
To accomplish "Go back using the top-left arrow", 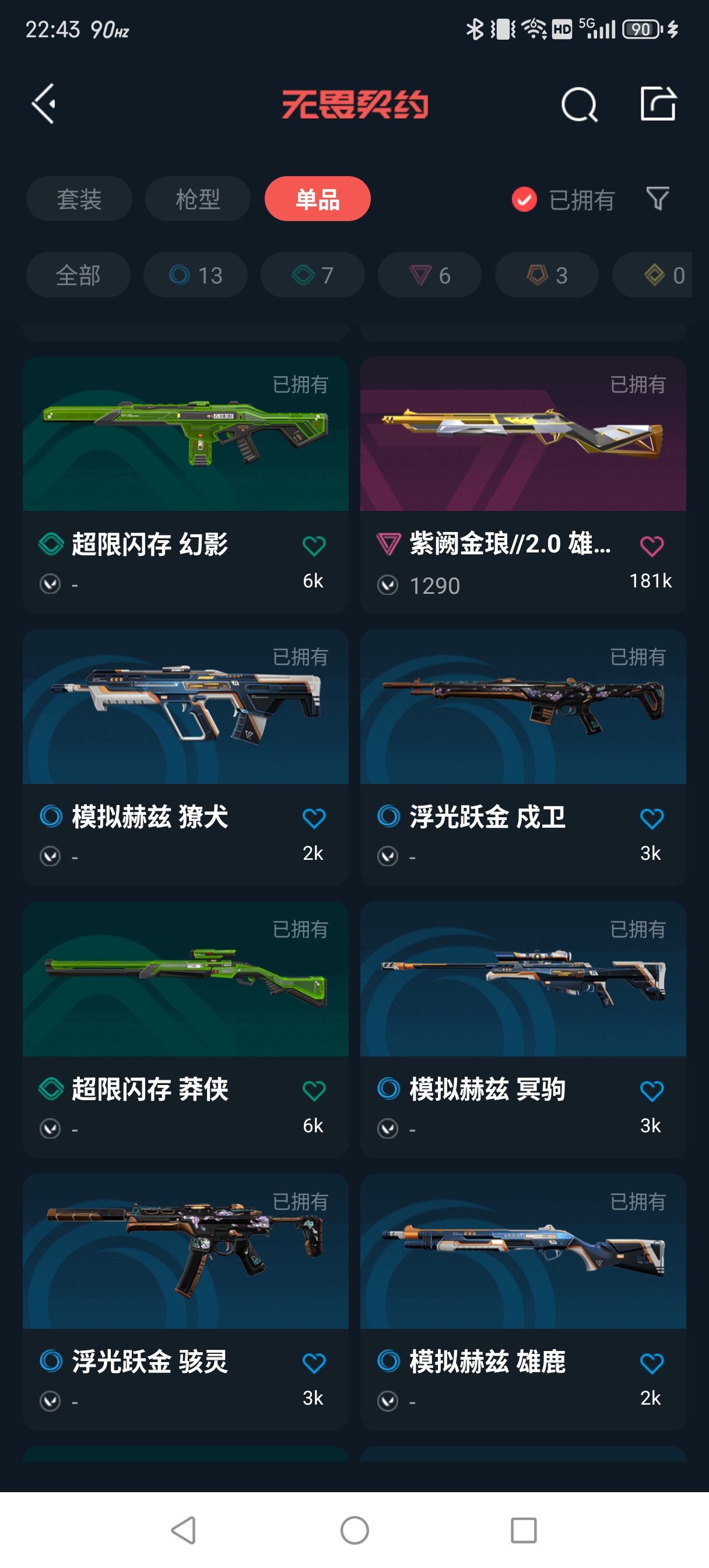I will click(x=44, y=104).
